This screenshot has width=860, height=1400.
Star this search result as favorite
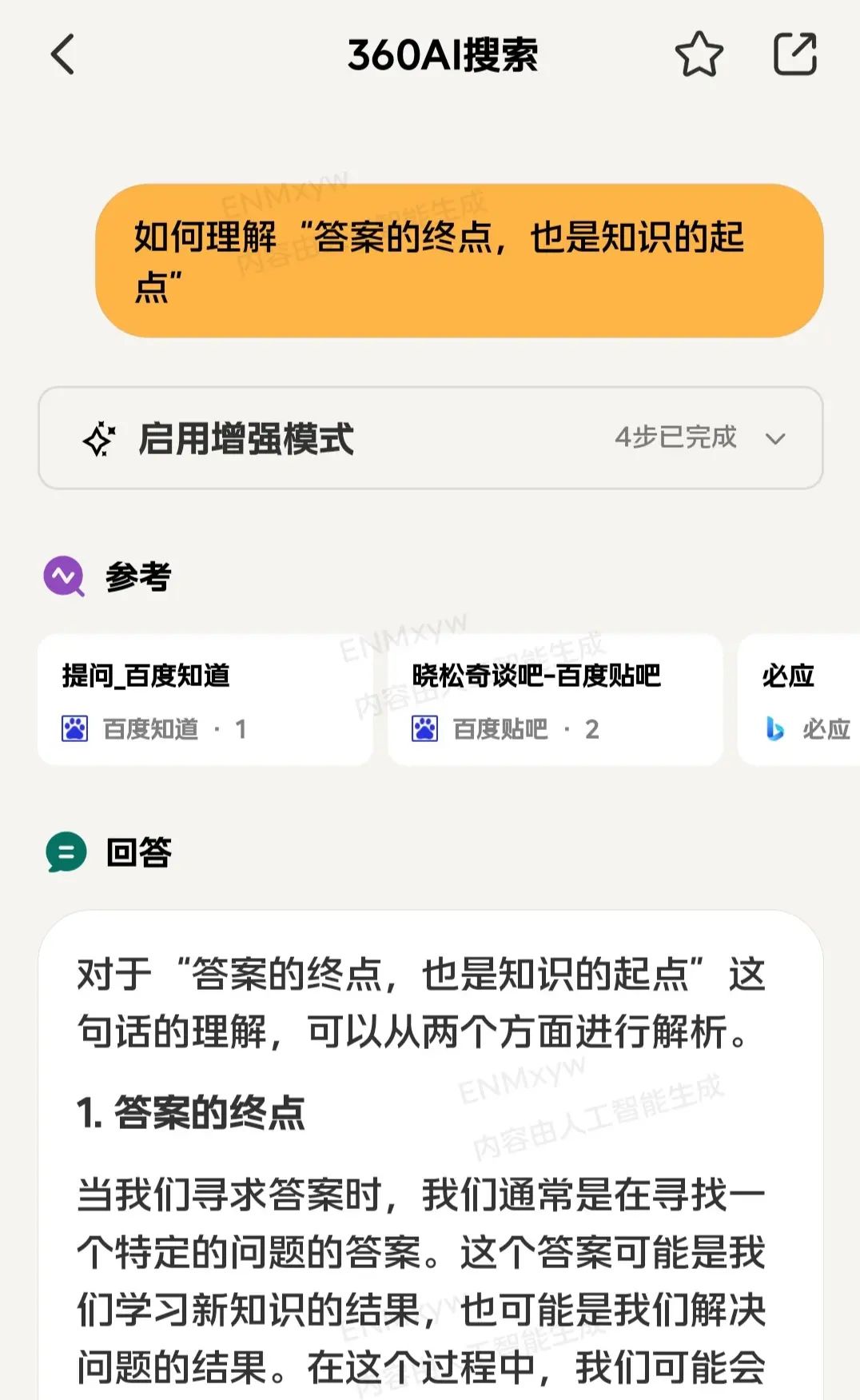(699, 54)
